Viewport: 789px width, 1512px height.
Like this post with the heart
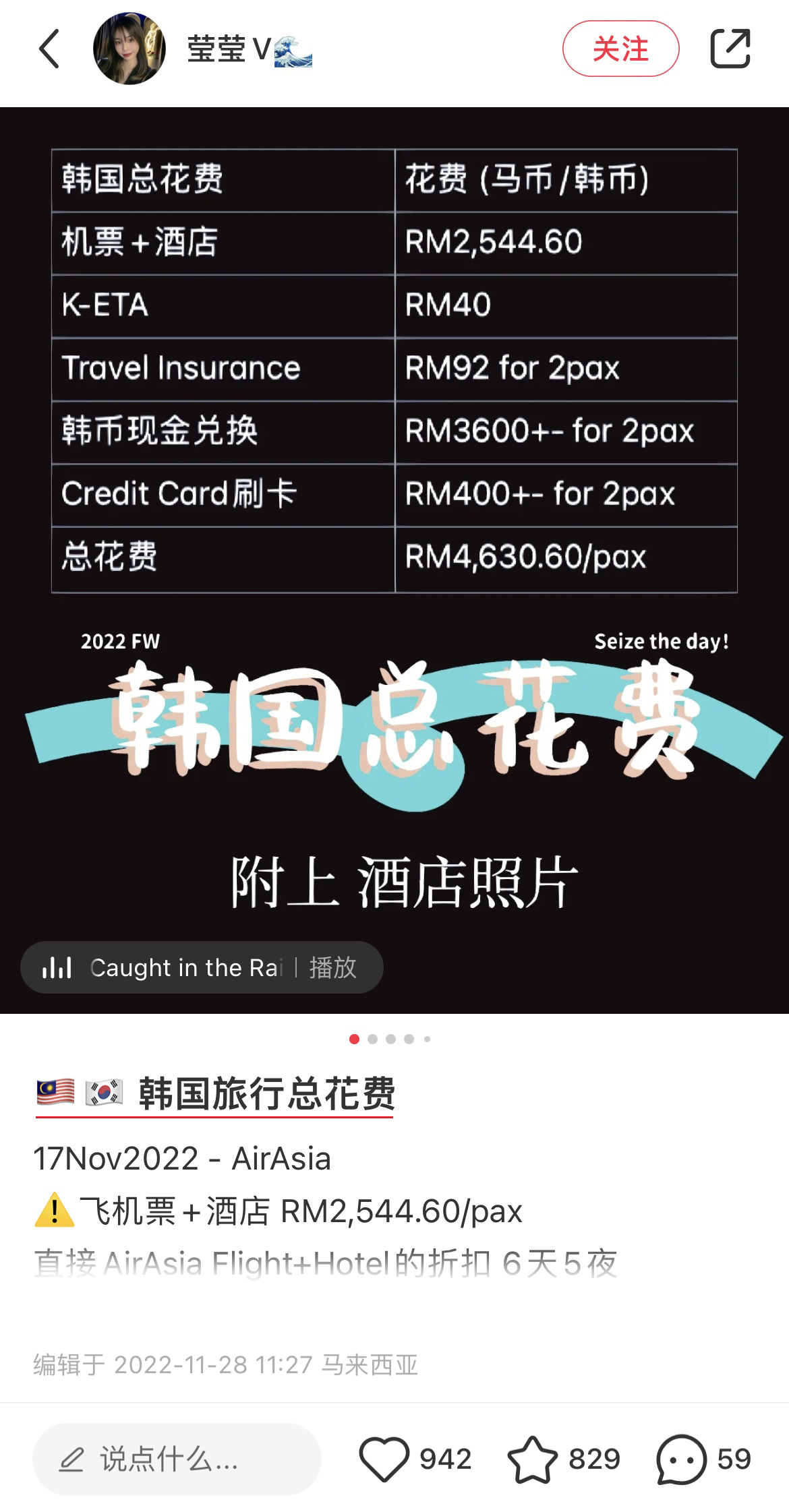tap(384, 1459)
